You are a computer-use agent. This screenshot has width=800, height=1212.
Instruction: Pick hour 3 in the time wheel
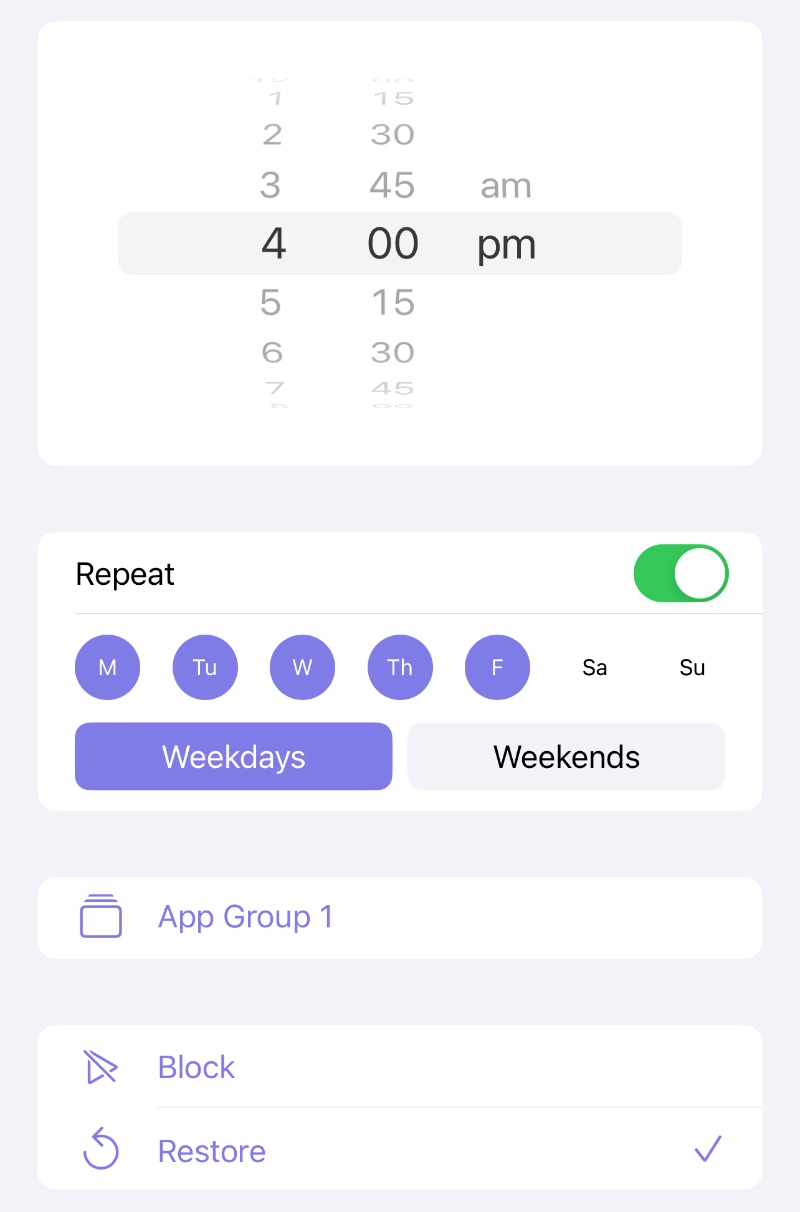pyautogui.click(x=271, y=185)
